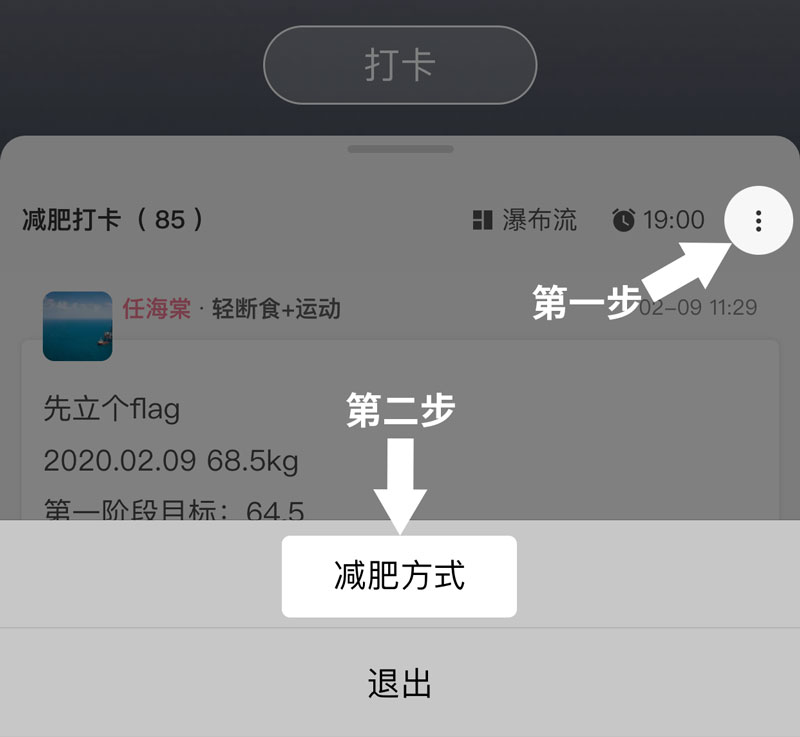Tap the 打卡 check-in button
The image size is (800, 737).
coord(400,66)
